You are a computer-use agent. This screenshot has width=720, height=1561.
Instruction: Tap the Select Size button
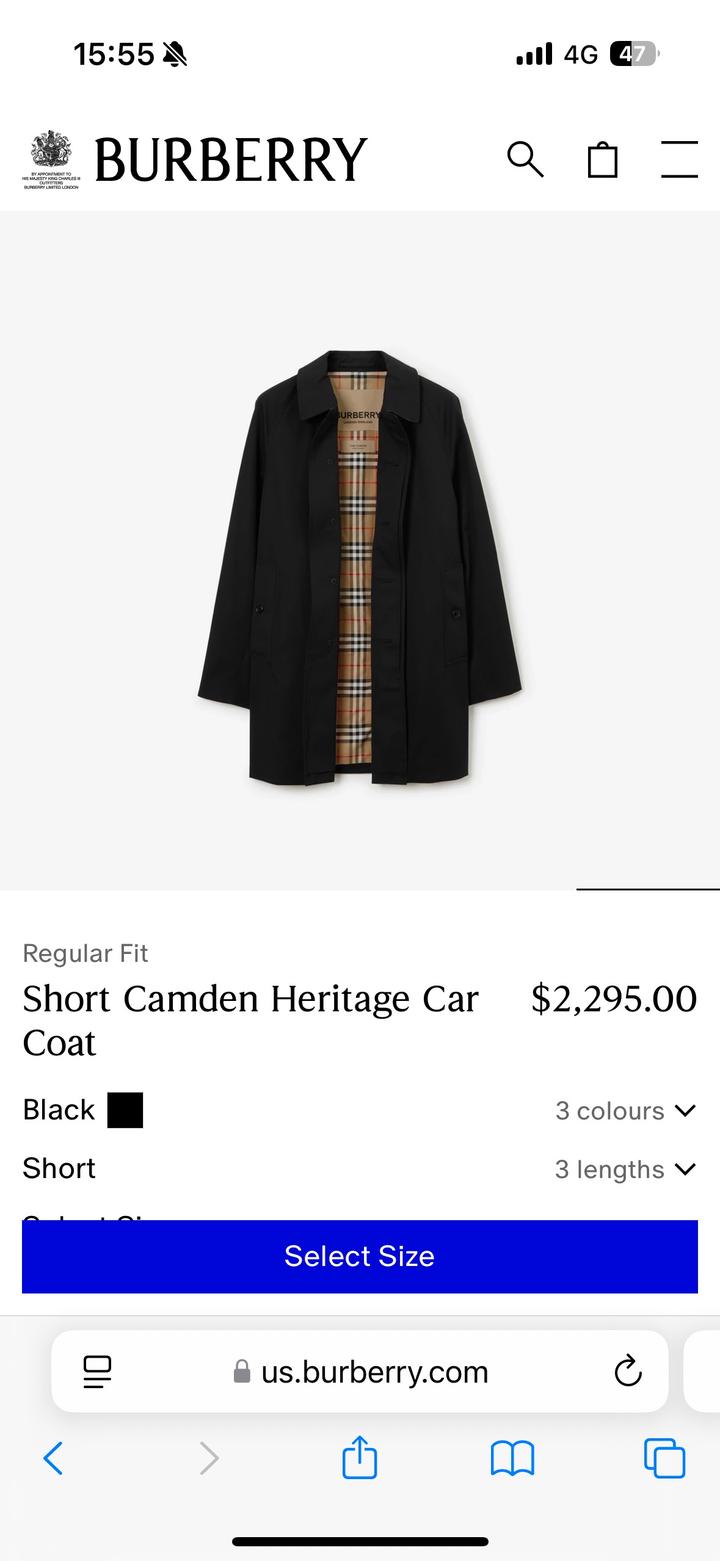pyautogui.click(x=360, y=1256)
